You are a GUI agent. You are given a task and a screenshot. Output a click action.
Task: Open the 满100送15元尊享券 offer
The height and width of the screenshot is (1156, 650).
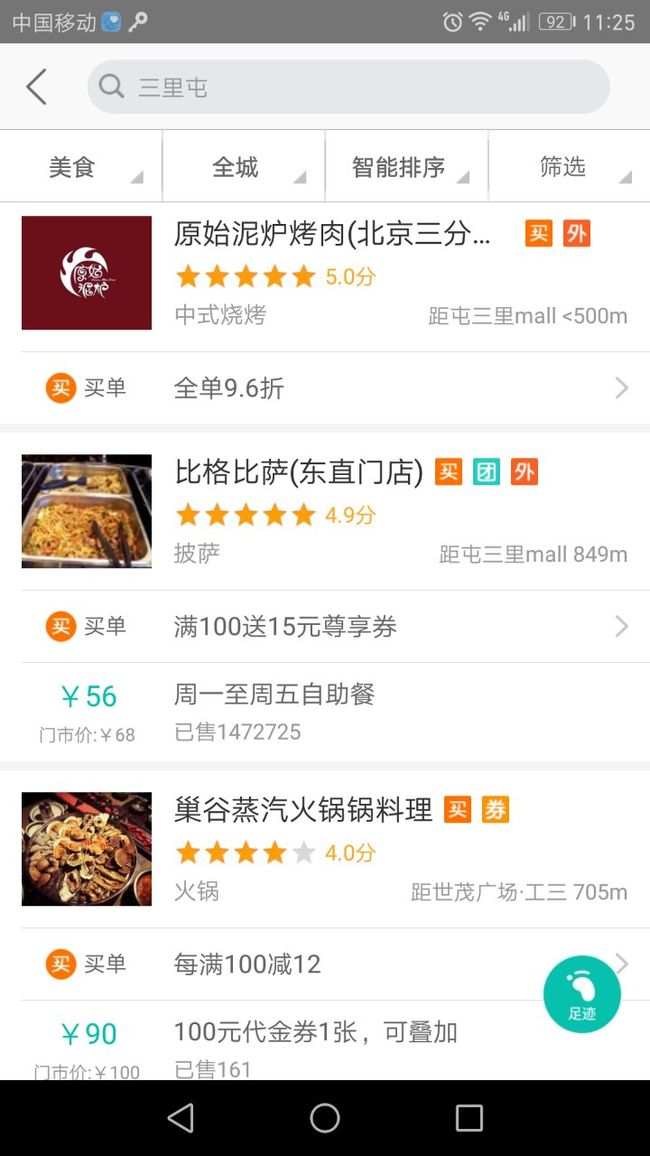[x=325, y=627]
